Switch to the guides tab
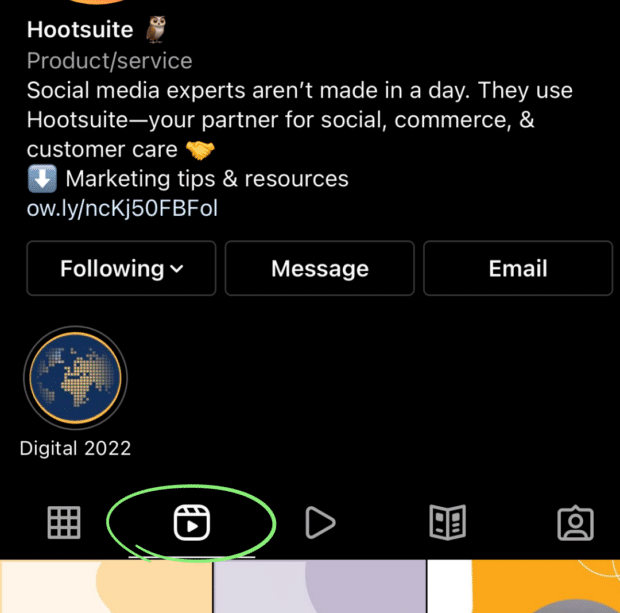Screen dimensions: 620x613 click(x=447, y=522)
